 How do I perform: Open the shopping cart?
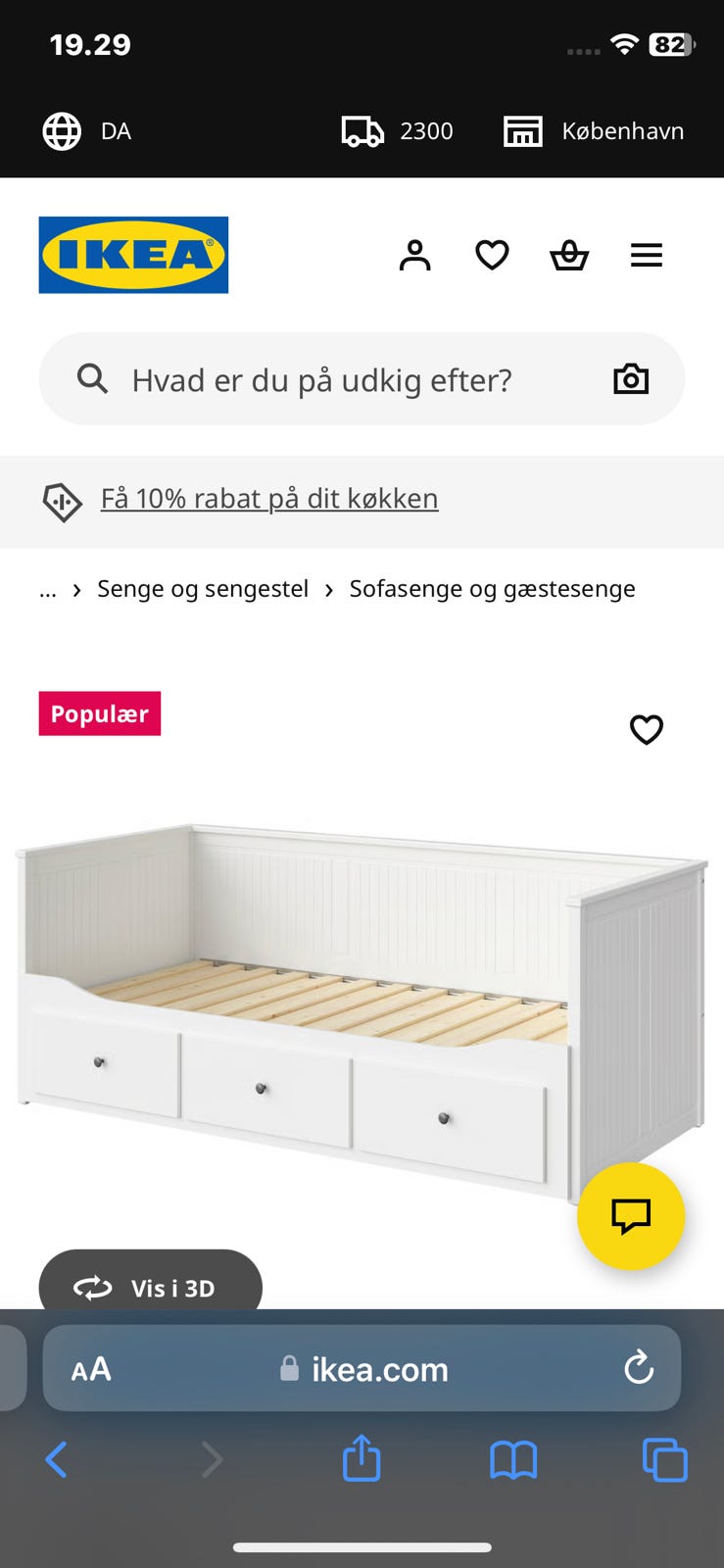coord(569,255)
